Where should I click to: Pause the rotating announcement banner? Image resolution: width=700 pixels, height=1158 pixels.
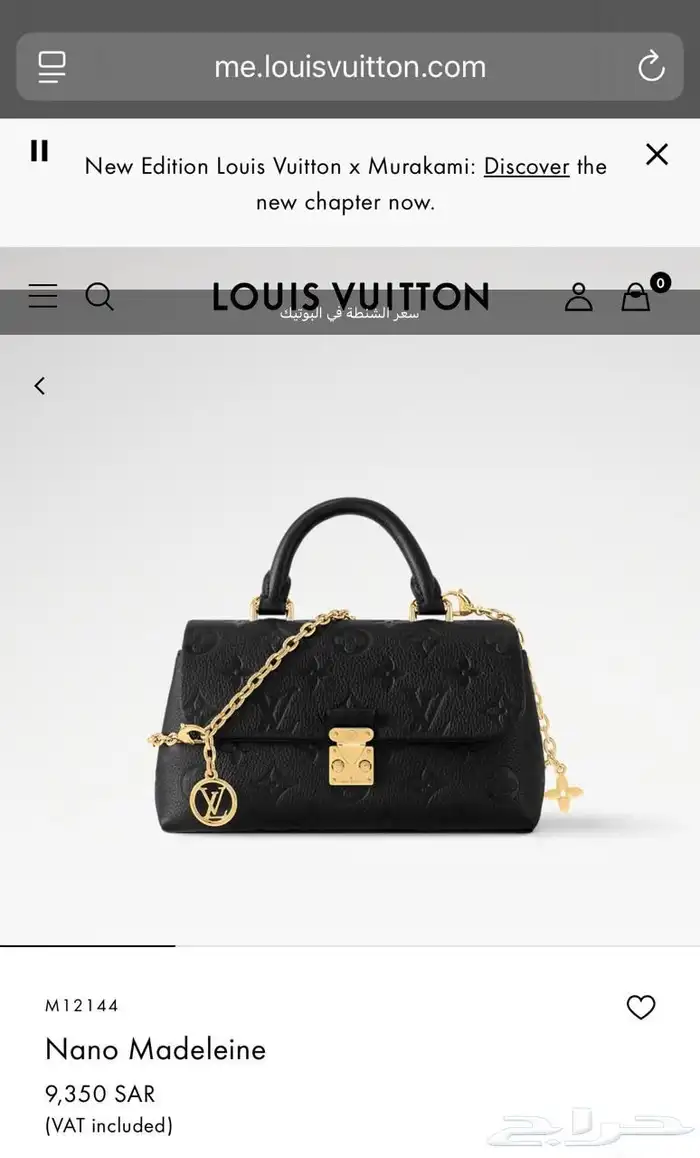[x=39, y=151]
